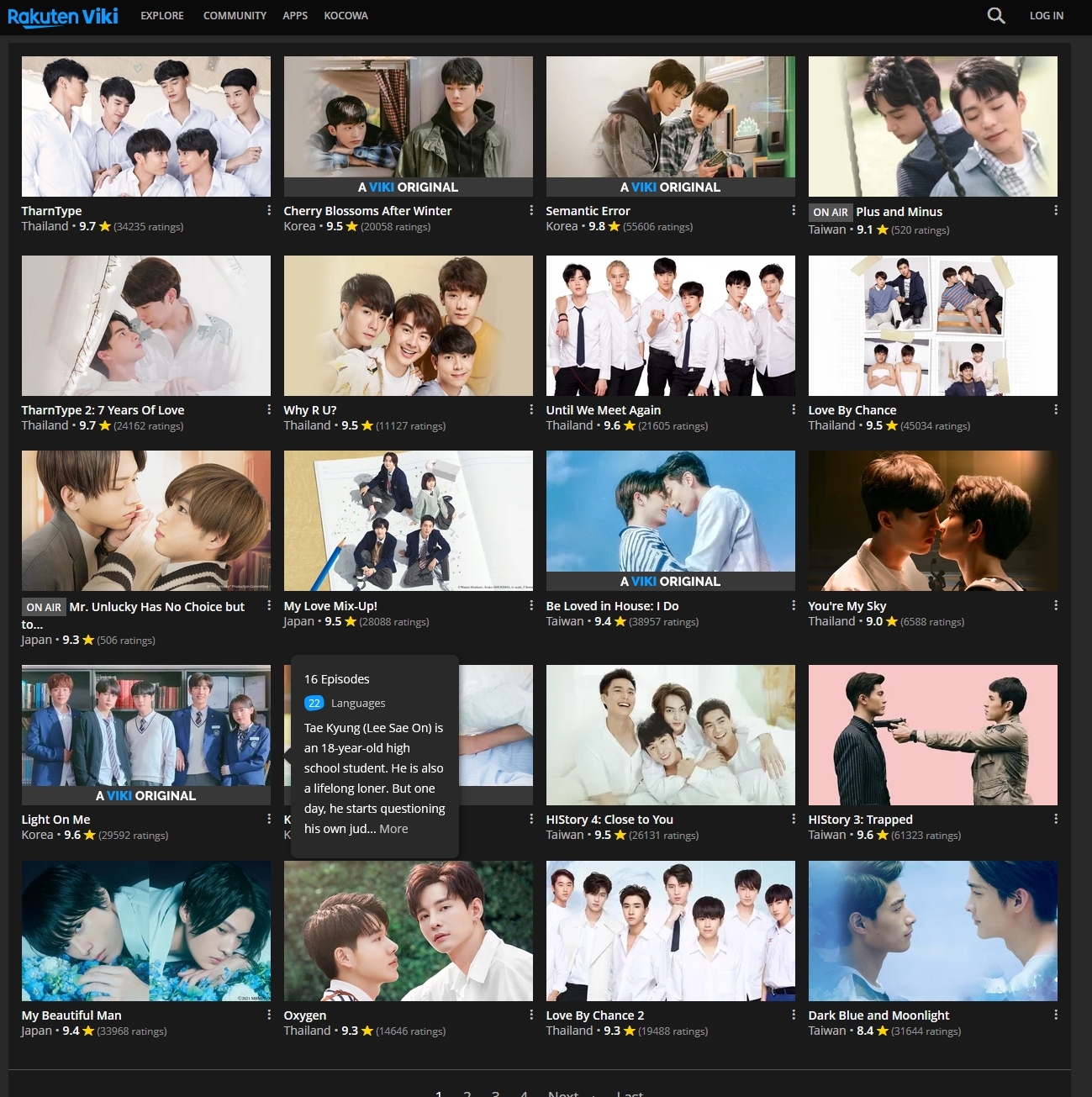Open the COMMUNITY menu

click(x=235, y=15)
